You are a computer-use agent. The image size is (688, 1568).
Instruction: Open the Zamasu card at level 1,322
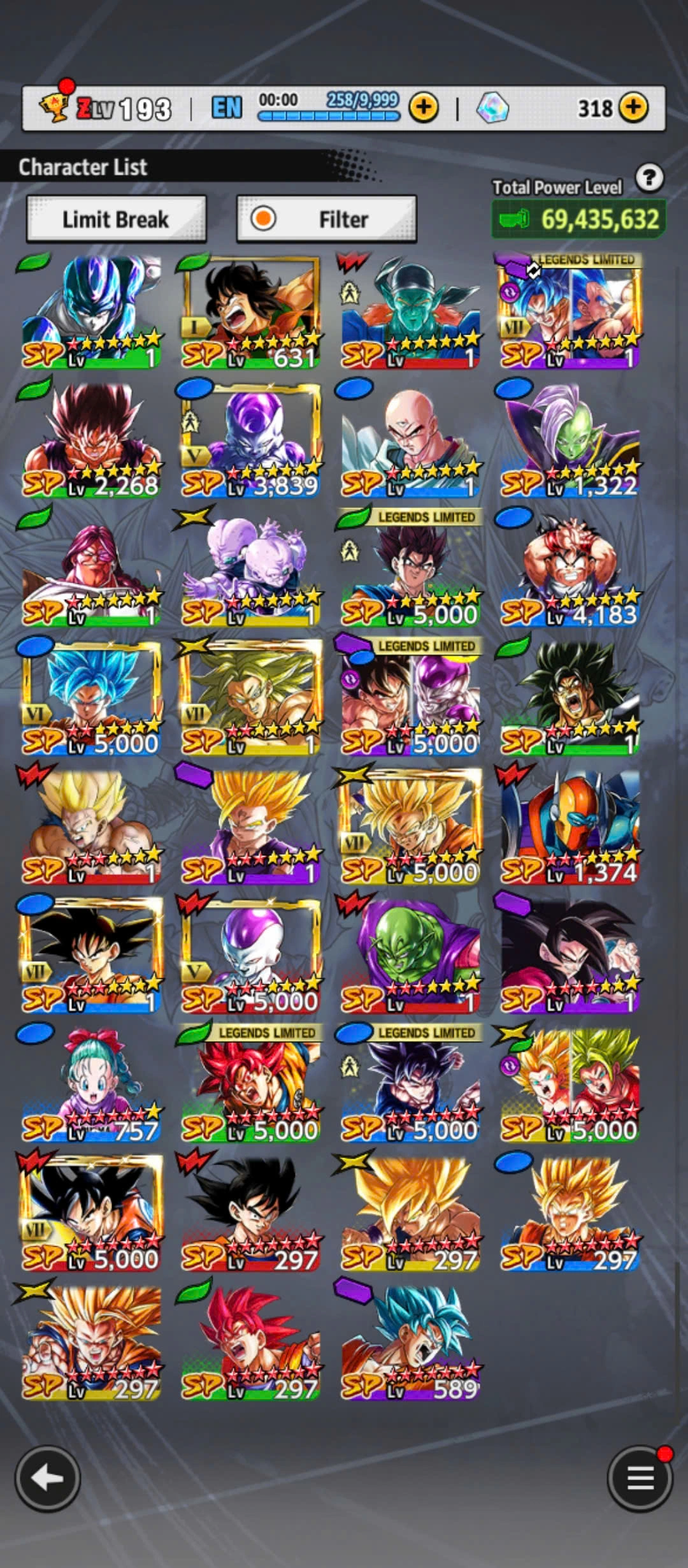coord(570,441)
